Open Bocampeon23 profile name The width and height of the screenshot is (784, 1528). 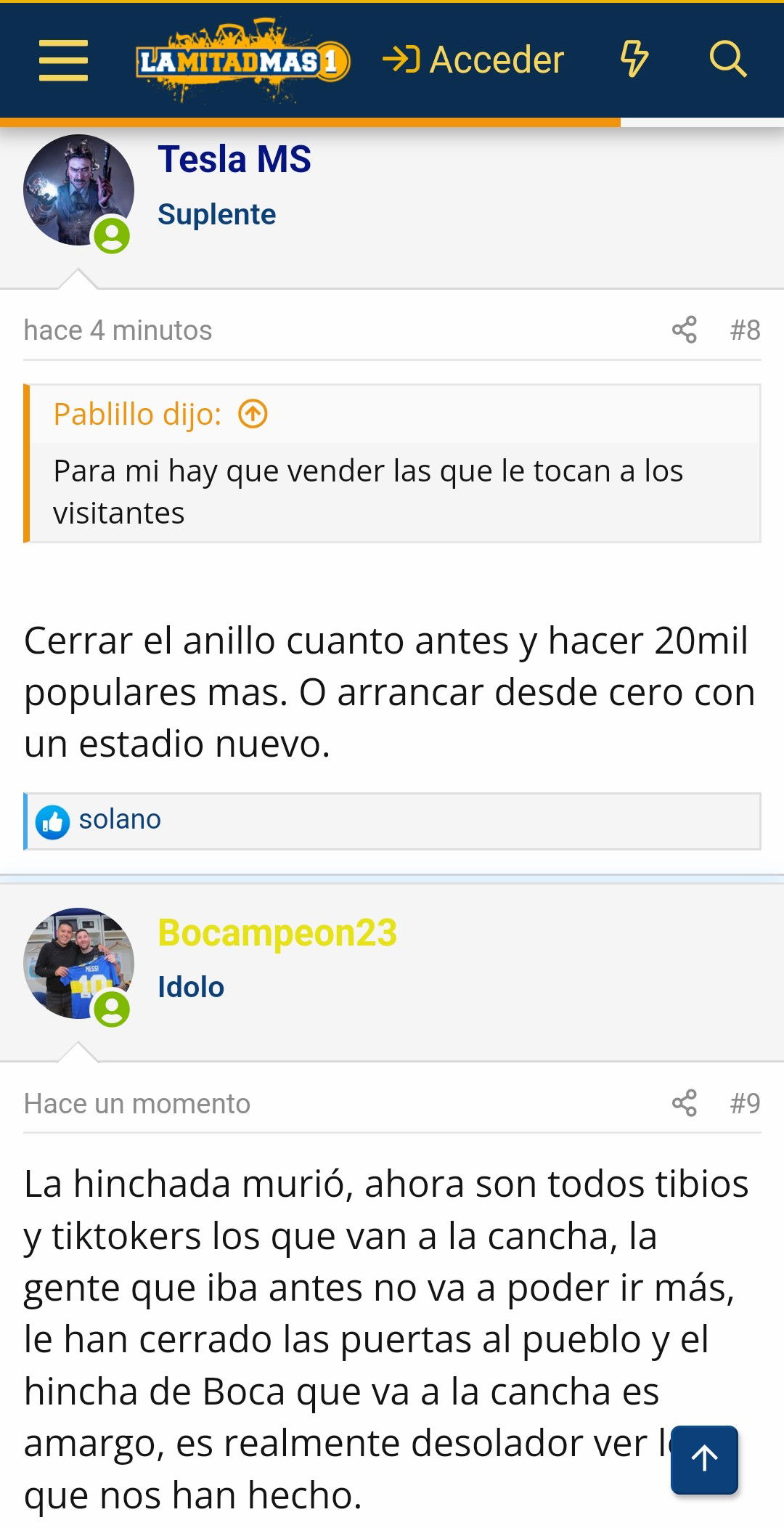click(277, 932)
